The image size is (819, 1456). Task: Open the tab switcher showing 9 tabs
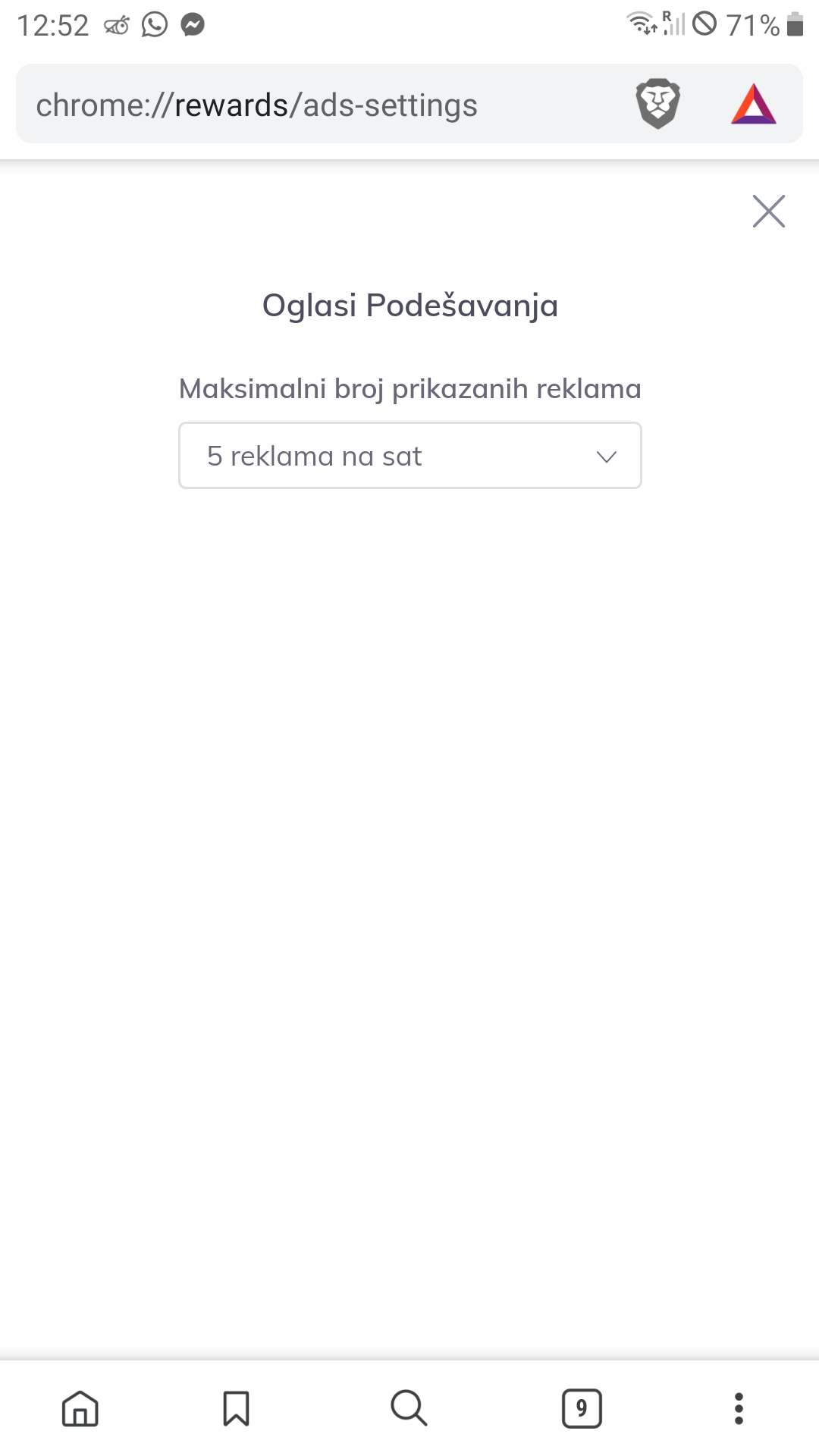pyautogui.click(x=582, y=1408)
